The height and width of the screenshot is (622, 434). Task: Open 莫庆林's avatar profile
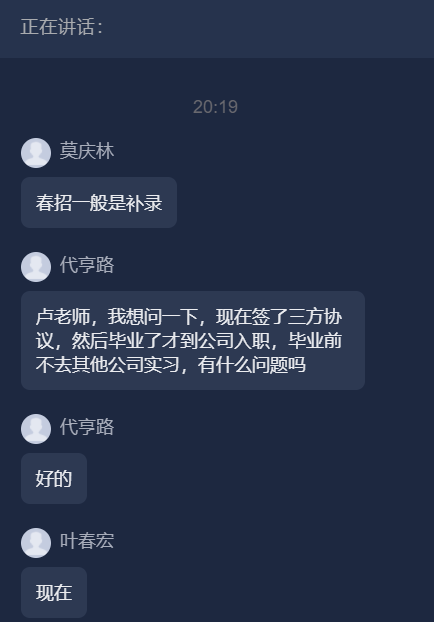[36, 153]
